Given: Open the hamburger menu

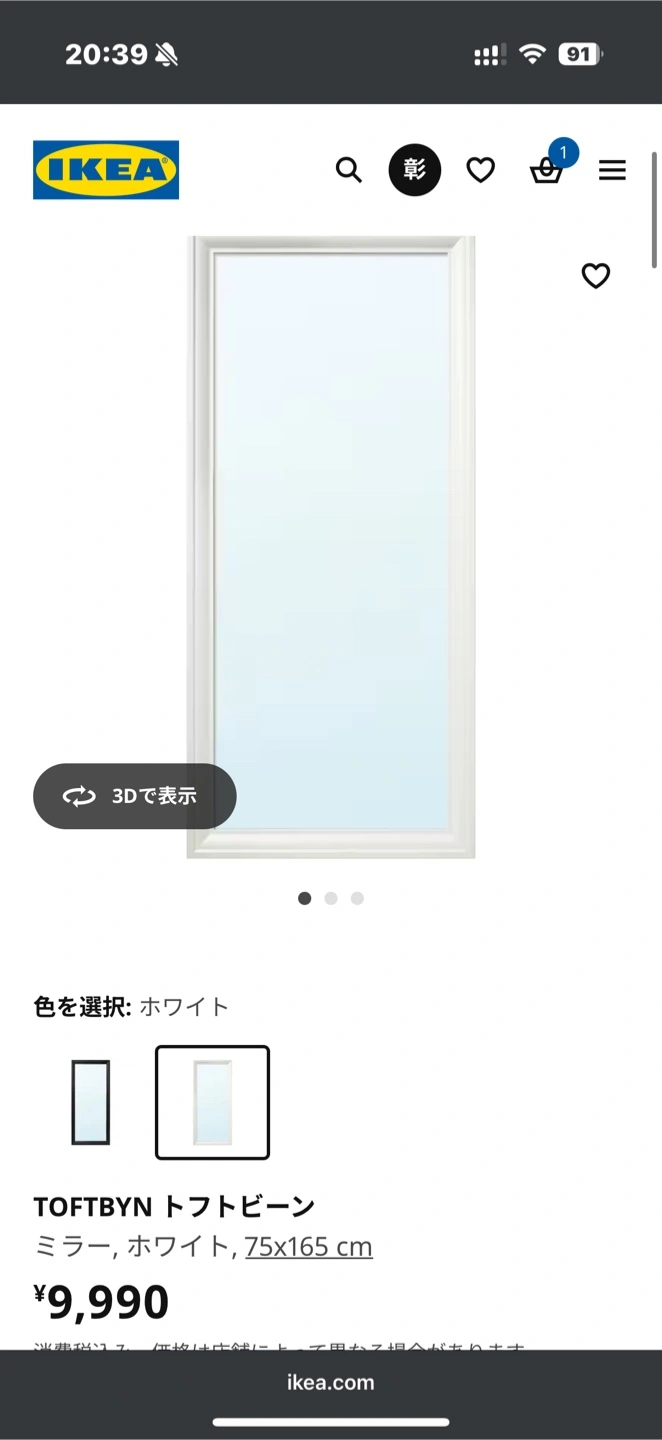Looking at the screenshot, I should tap(612, 170).
